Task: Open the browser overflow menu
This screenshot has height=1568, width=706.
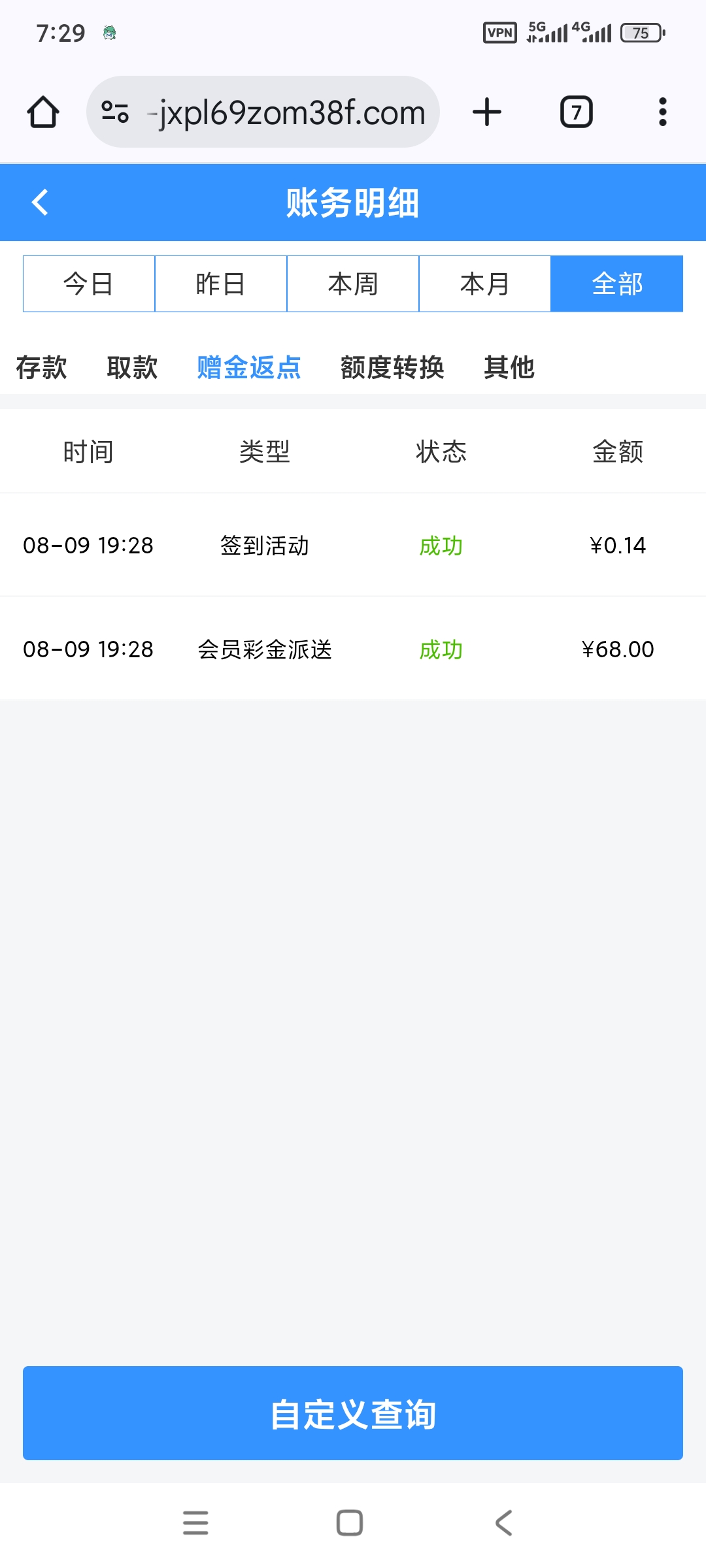Action: pyautogui.click(x=663, y=112)
